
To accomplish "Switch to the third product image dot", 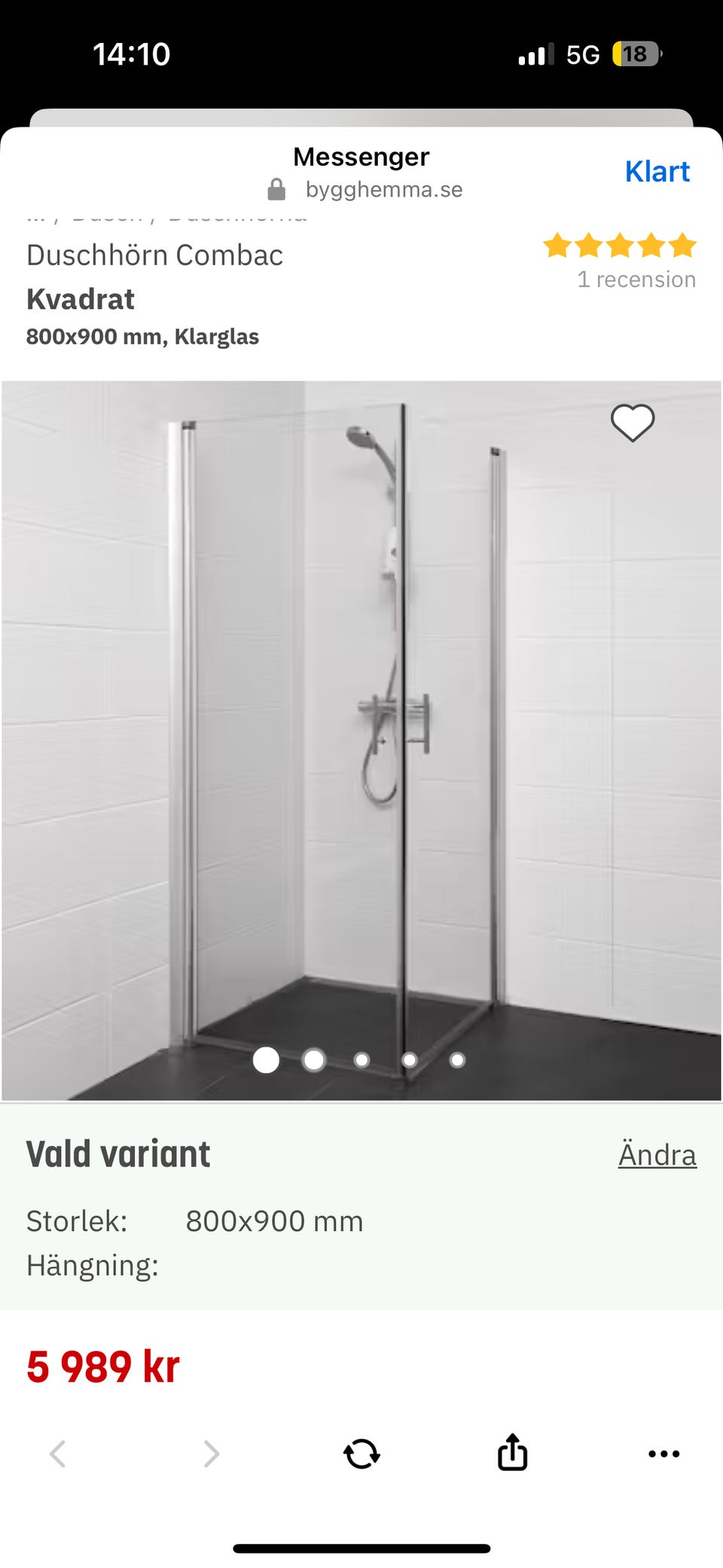I will pos(361,1059).
